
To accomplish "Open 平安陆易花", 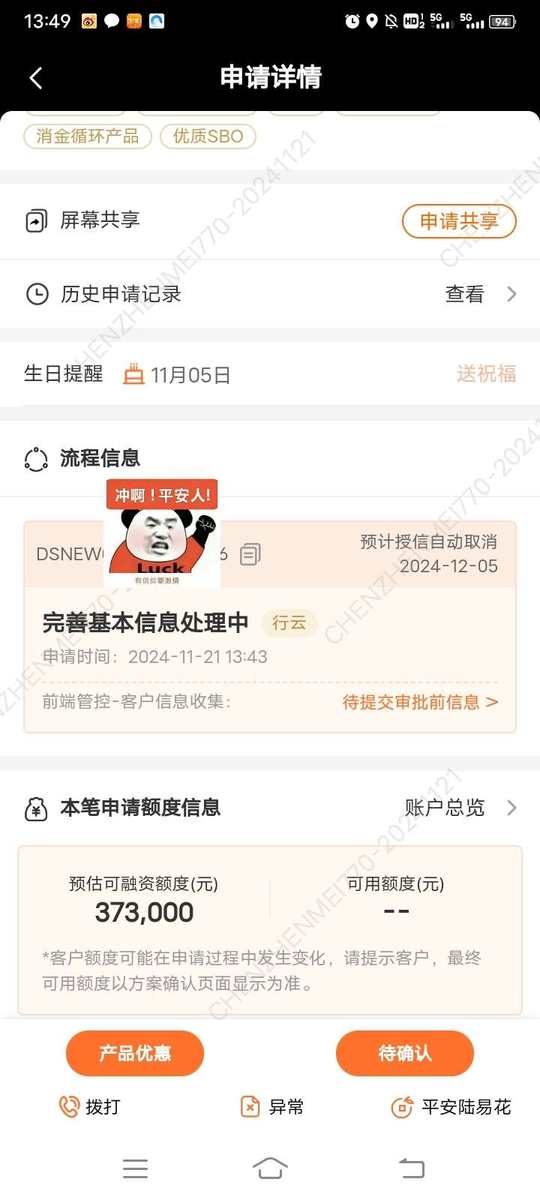I will pyautogui.click(x=451, y=1107).
